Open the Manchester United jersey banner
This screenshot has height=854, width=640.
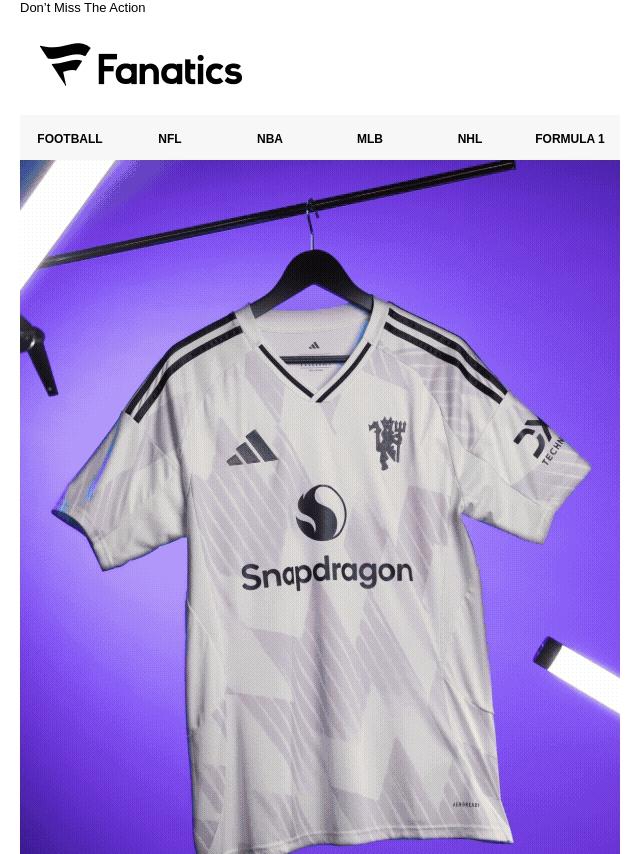320,506
